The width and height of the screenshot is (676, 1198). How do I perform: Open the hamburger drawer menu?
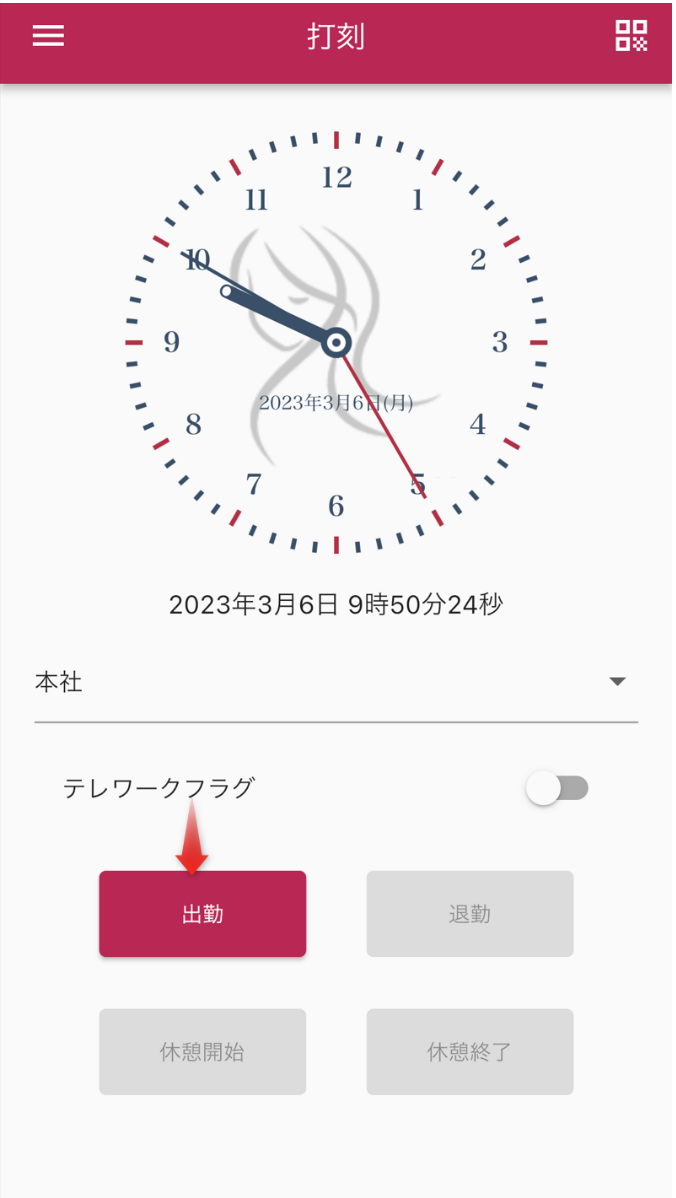[48, 36]
